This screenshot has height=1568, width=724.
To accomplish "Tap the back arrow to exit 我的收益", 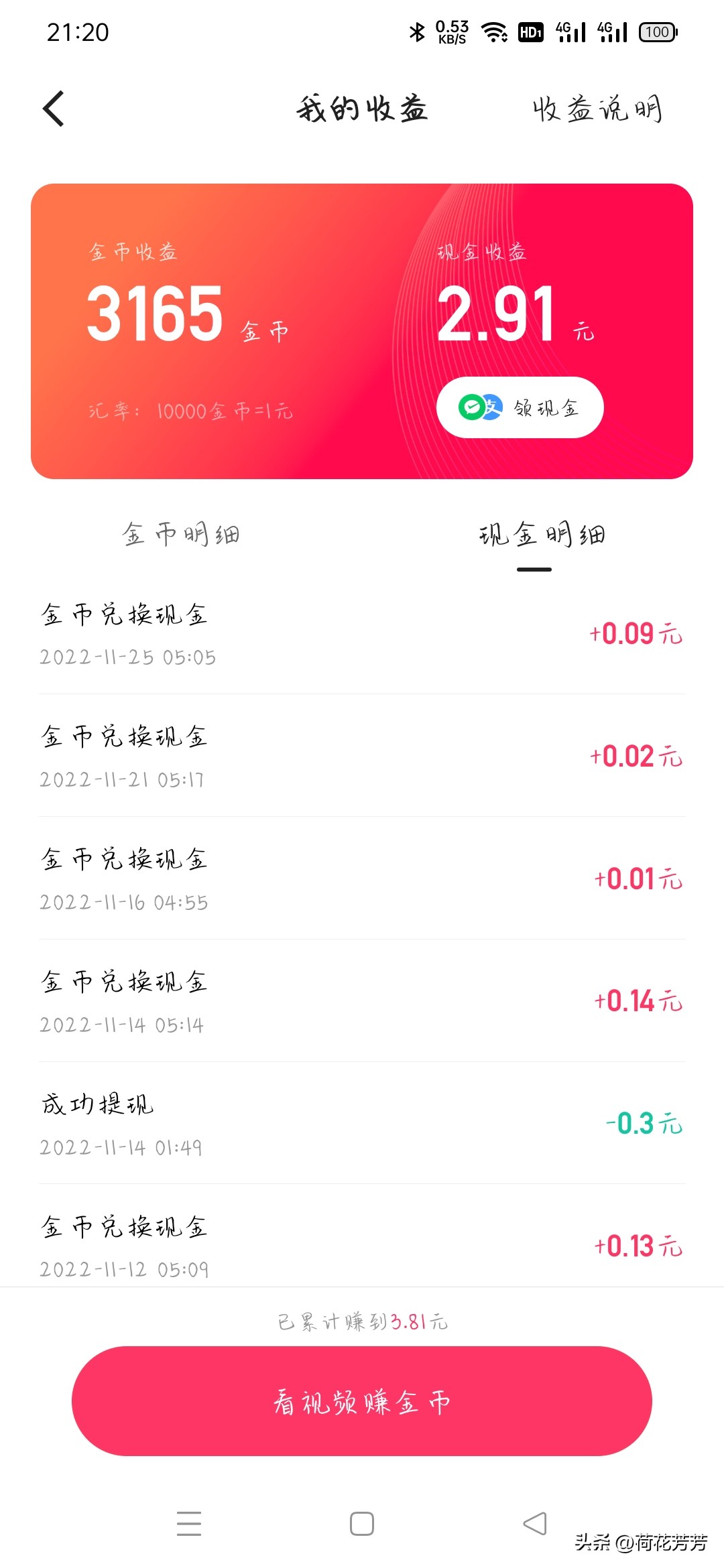I will (x=53, y=109).
